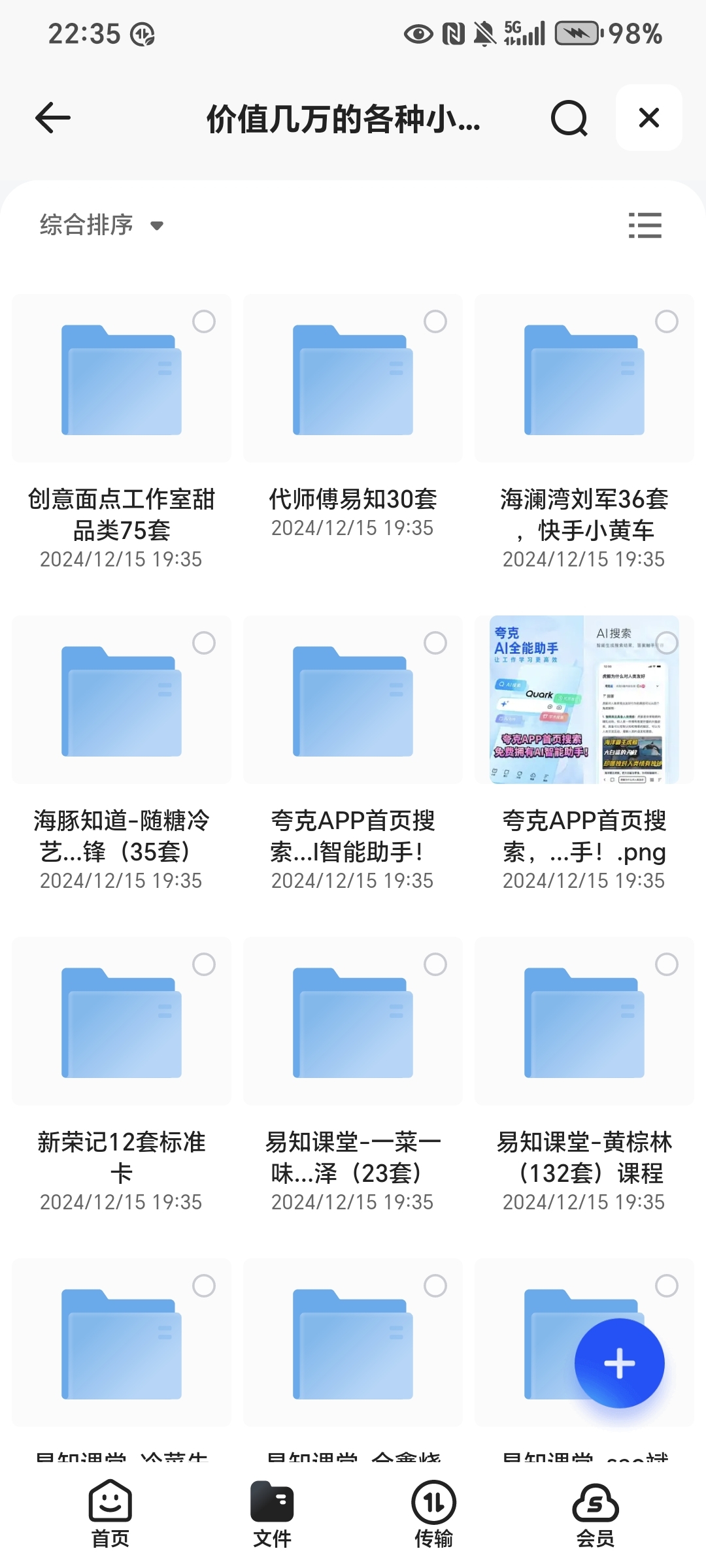Switch to list view layout
The width and height of the screenshot is (706, 1568).
tap(645, 225)
